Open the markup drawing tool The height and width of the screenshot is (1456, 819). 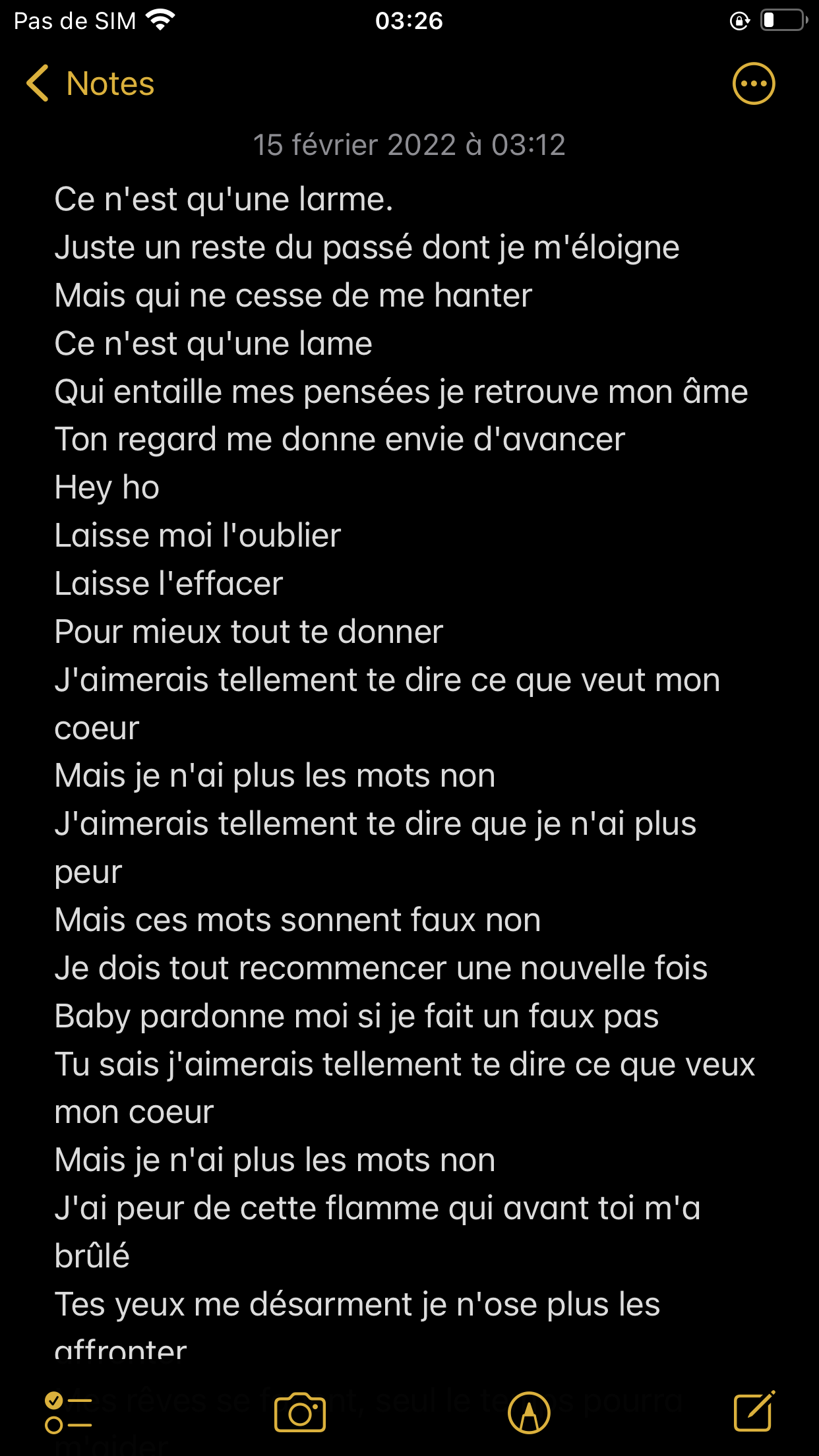tap(529, 1412)
